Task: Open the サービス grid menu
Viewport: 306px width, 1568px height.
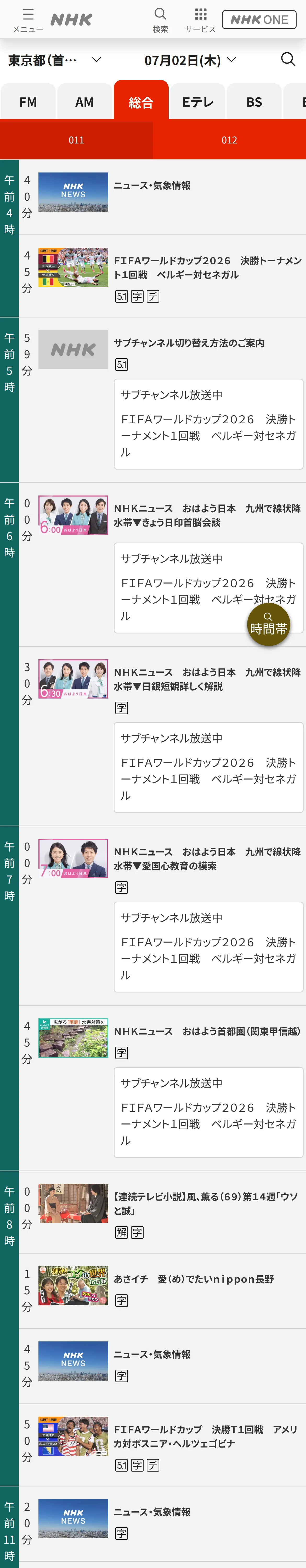Action: tap(200, 20)
